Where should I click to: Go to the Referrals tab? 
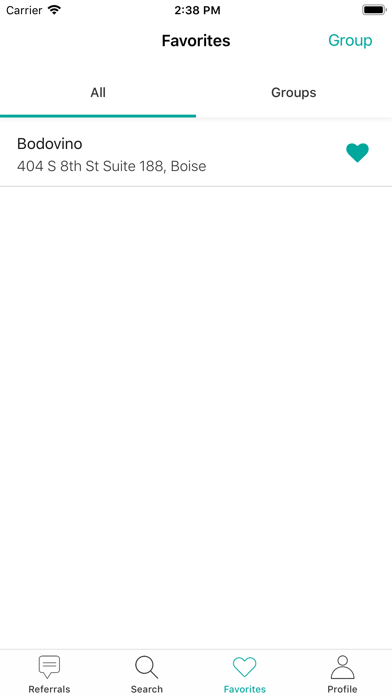pos(49,674)
